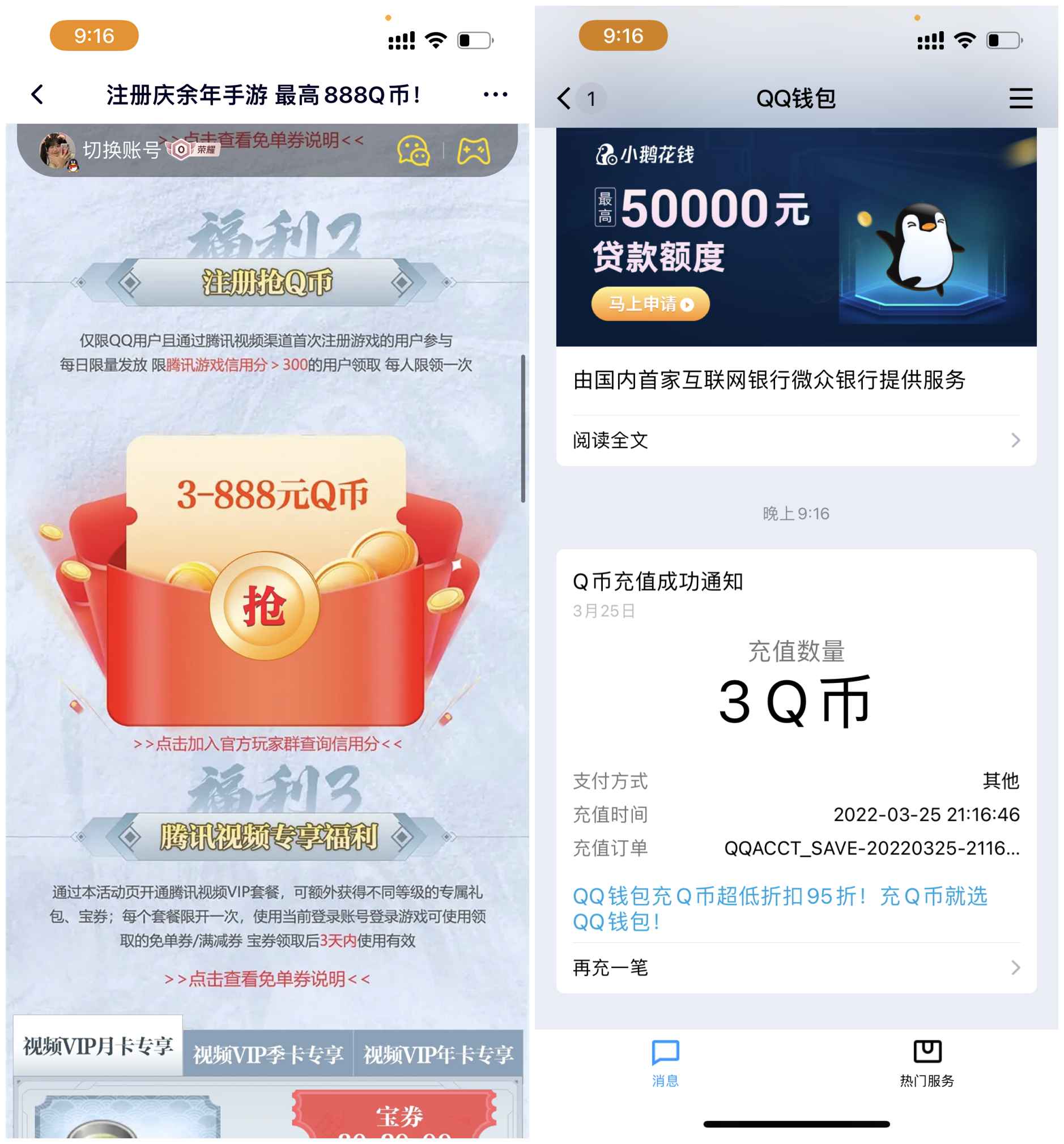This screenshot has height=1144, width=1064.
Task: Tap the QQ avatar to switch account
Action: (x=58, y=151)
